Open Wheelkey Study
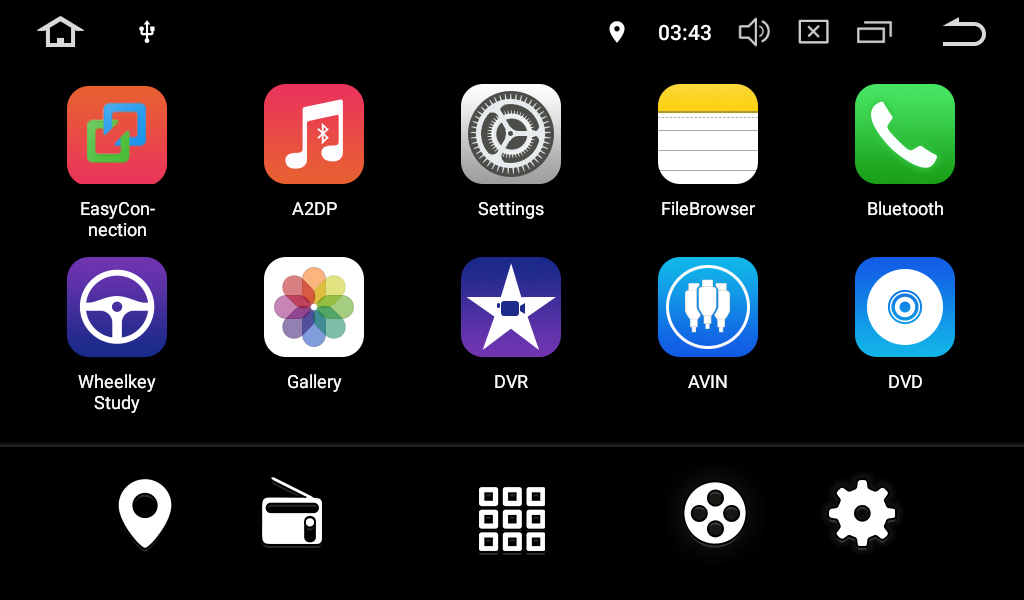The image size is (1024, 600). click(x=117, y=308)
